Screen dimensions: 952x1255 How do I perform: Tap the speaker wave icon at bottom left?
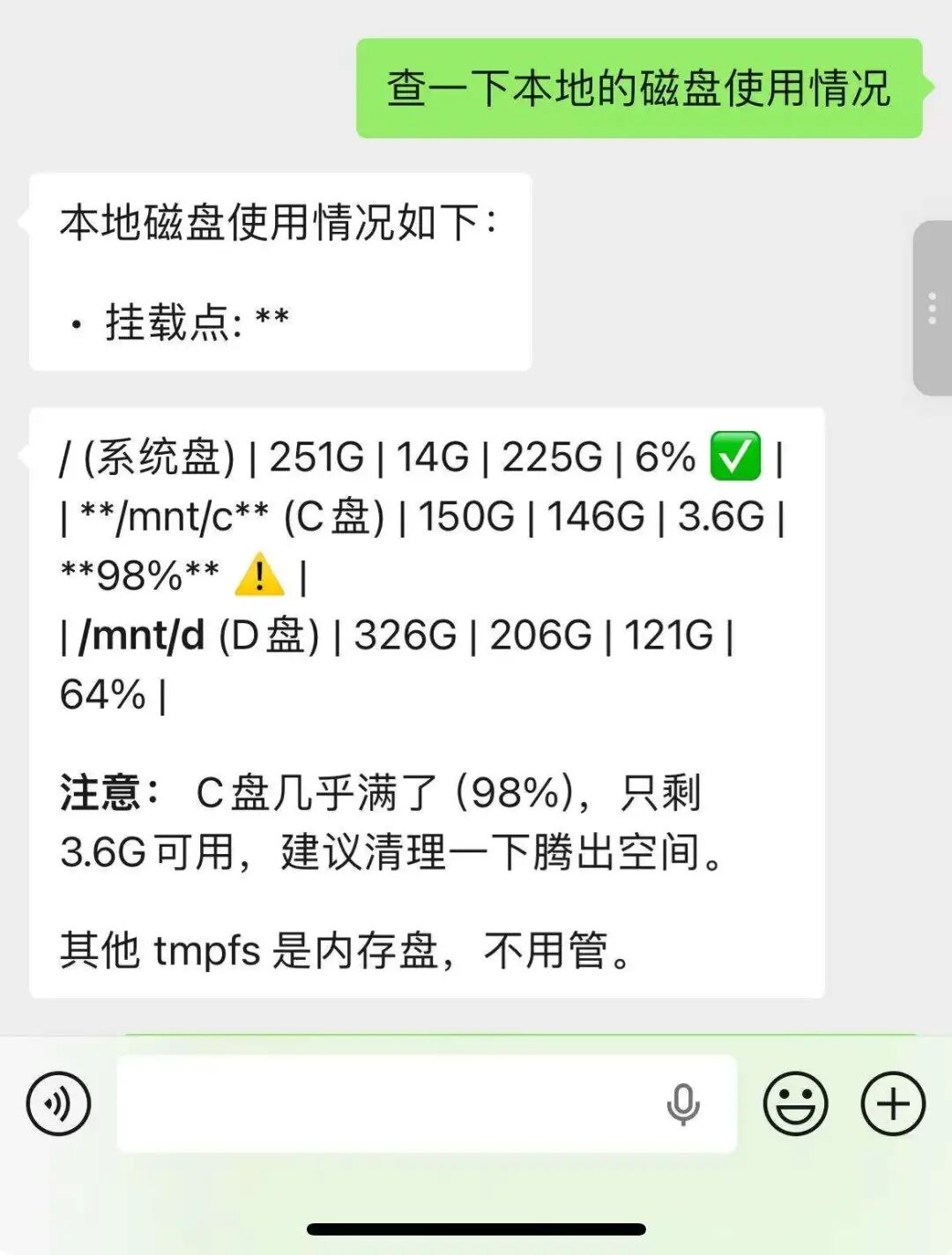(58, 1103)
